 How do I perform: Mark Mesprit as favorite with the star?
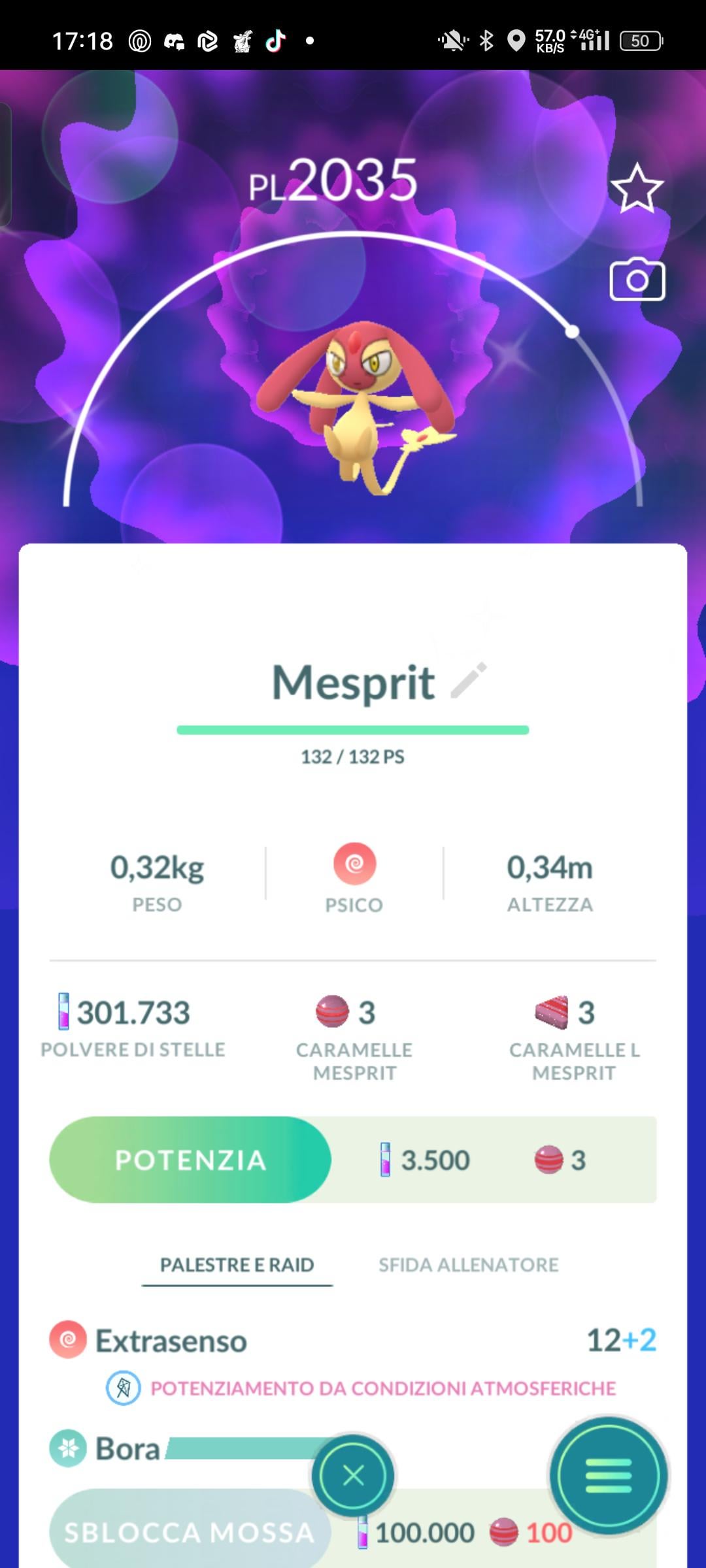click(x=637, y=189)
